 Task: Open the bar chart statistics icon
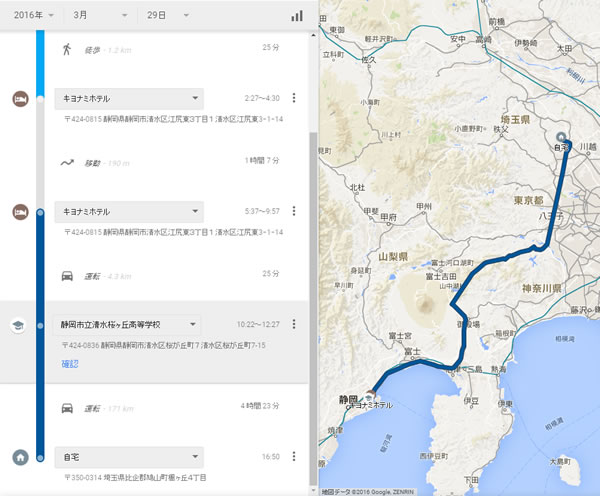tap(297, 16)
